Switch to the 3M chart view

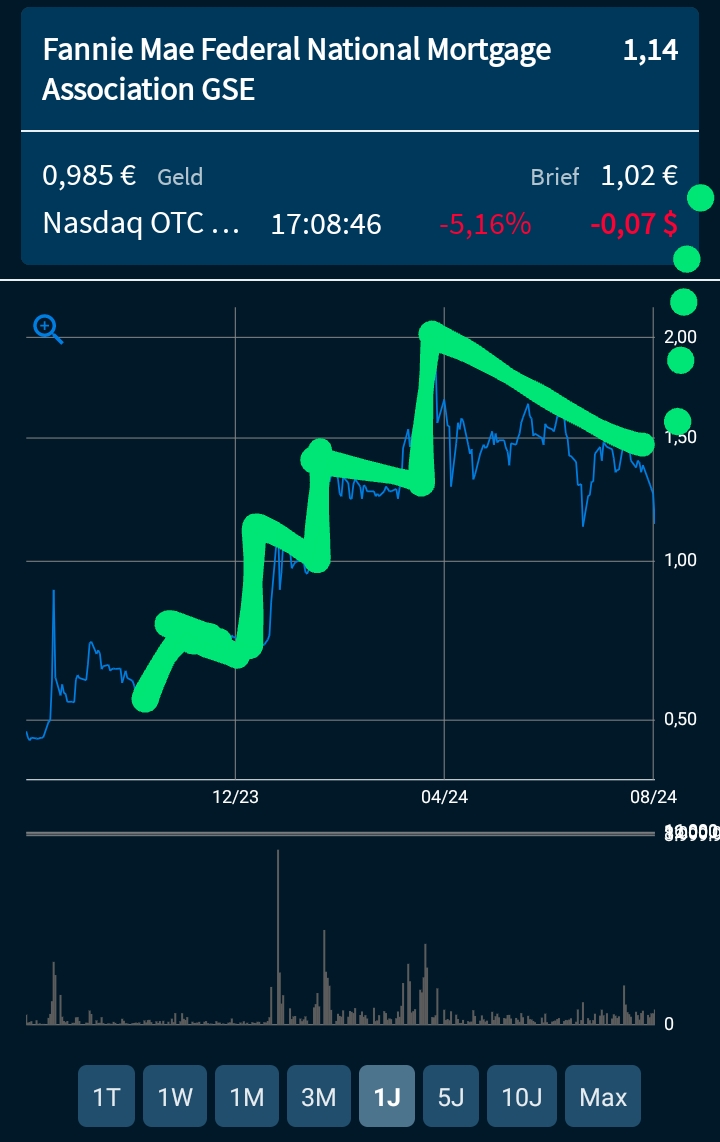319,1097
